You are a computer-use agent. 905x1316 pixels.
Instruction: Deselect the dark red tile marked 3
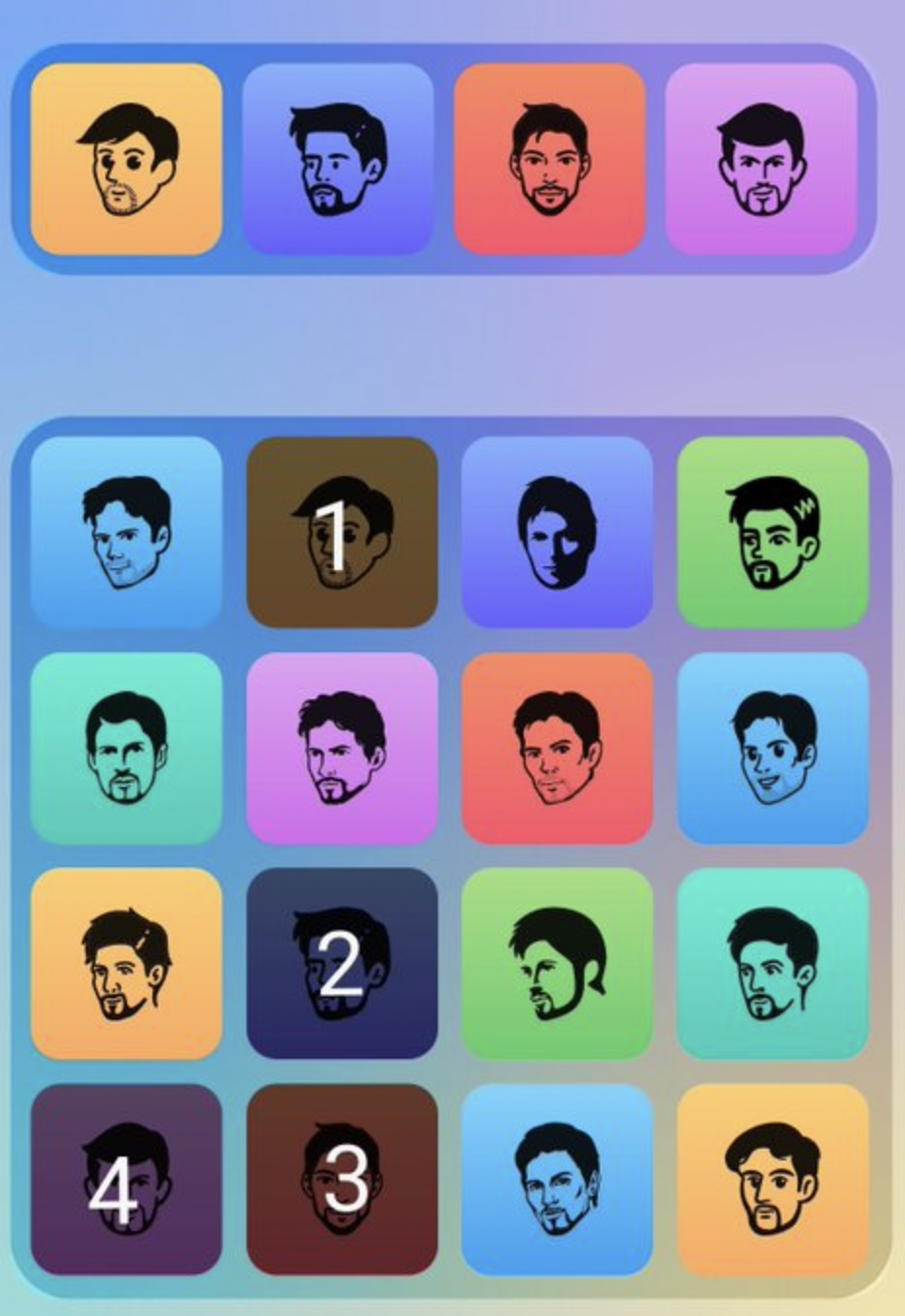click(341, 1179)
